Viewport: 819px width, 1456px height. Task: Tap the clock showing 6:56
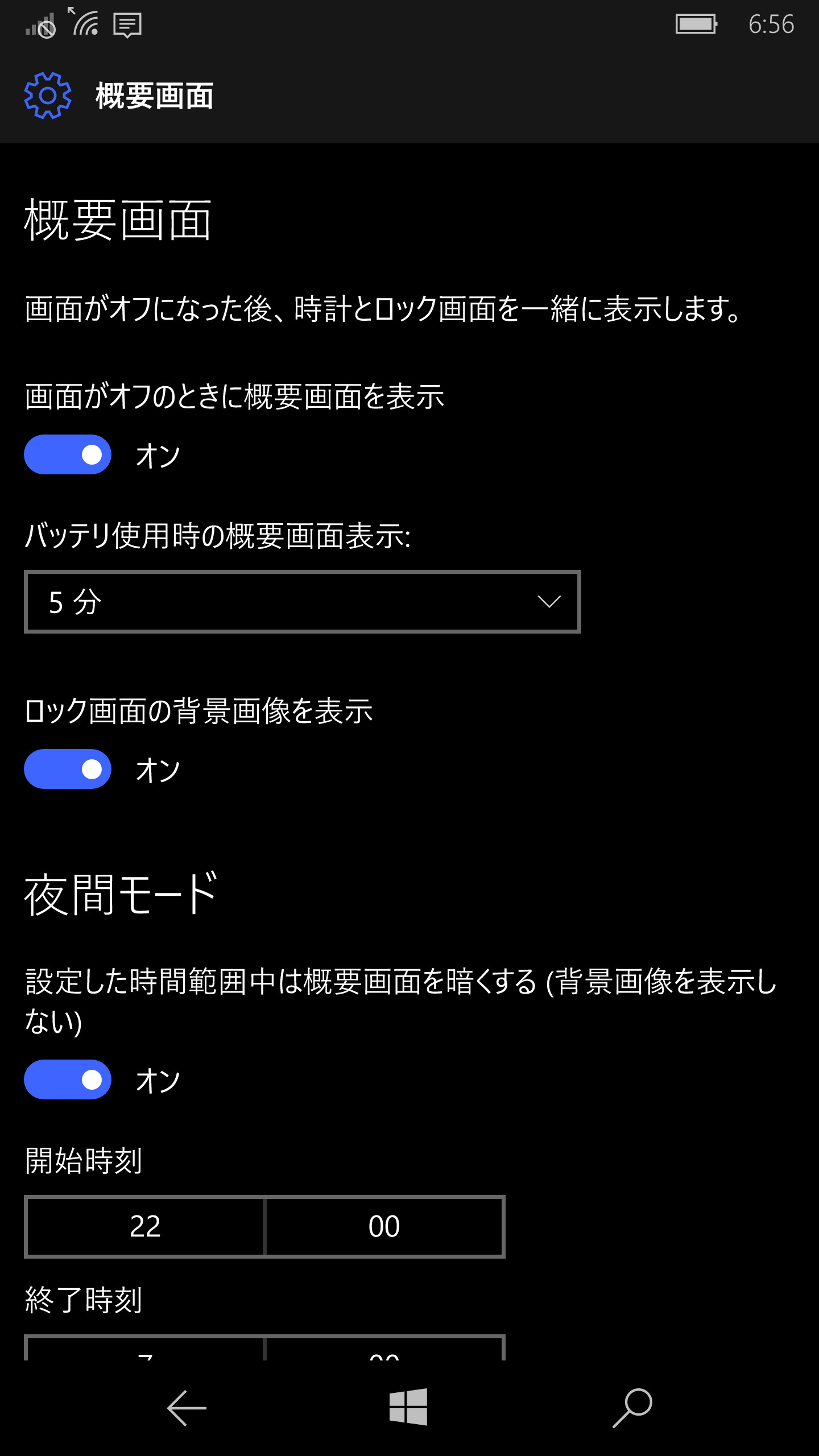(x=773, y=25)
